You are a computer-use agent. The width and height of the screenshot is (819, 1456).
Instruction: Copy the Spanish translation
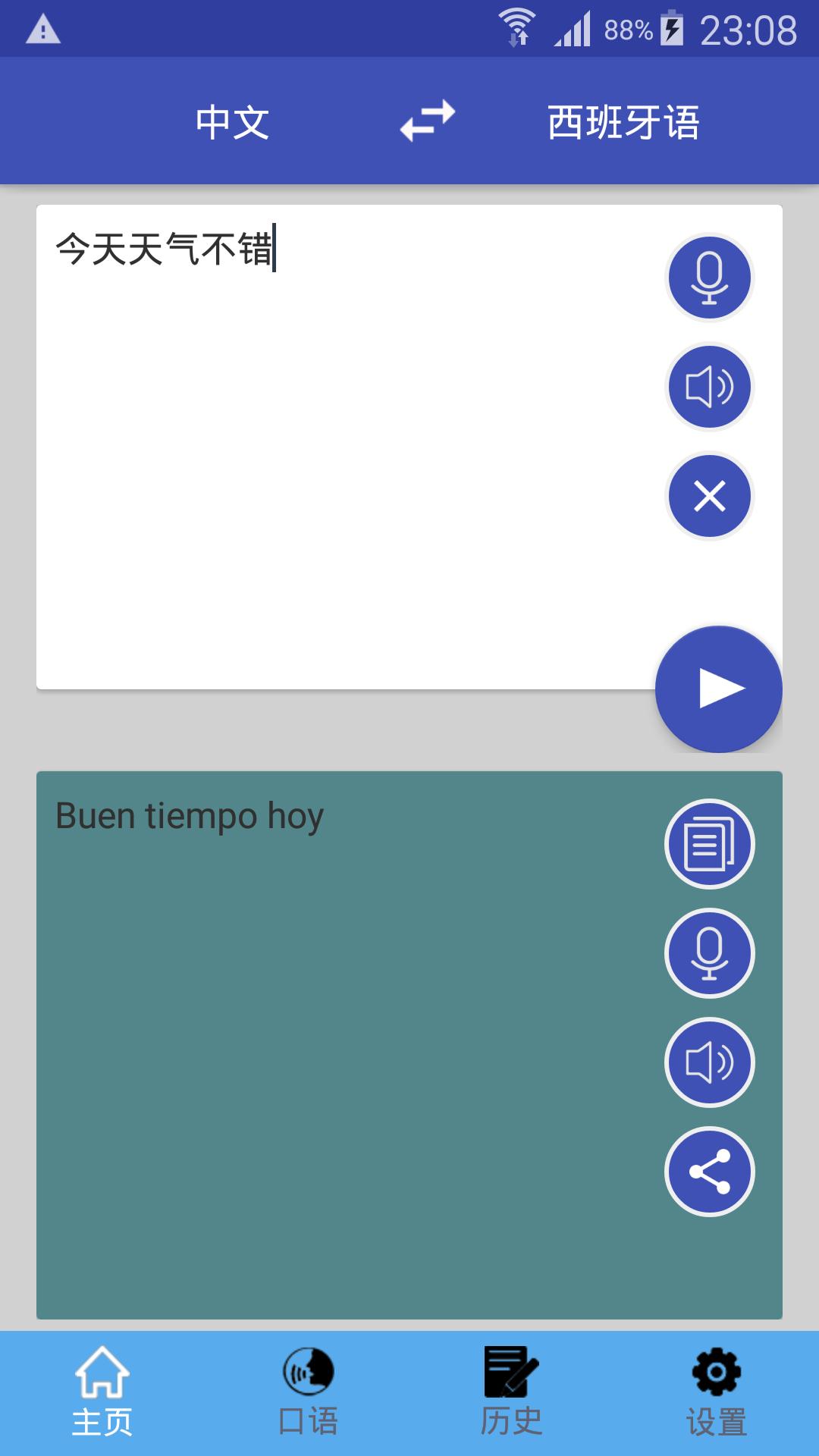[710, 844]
